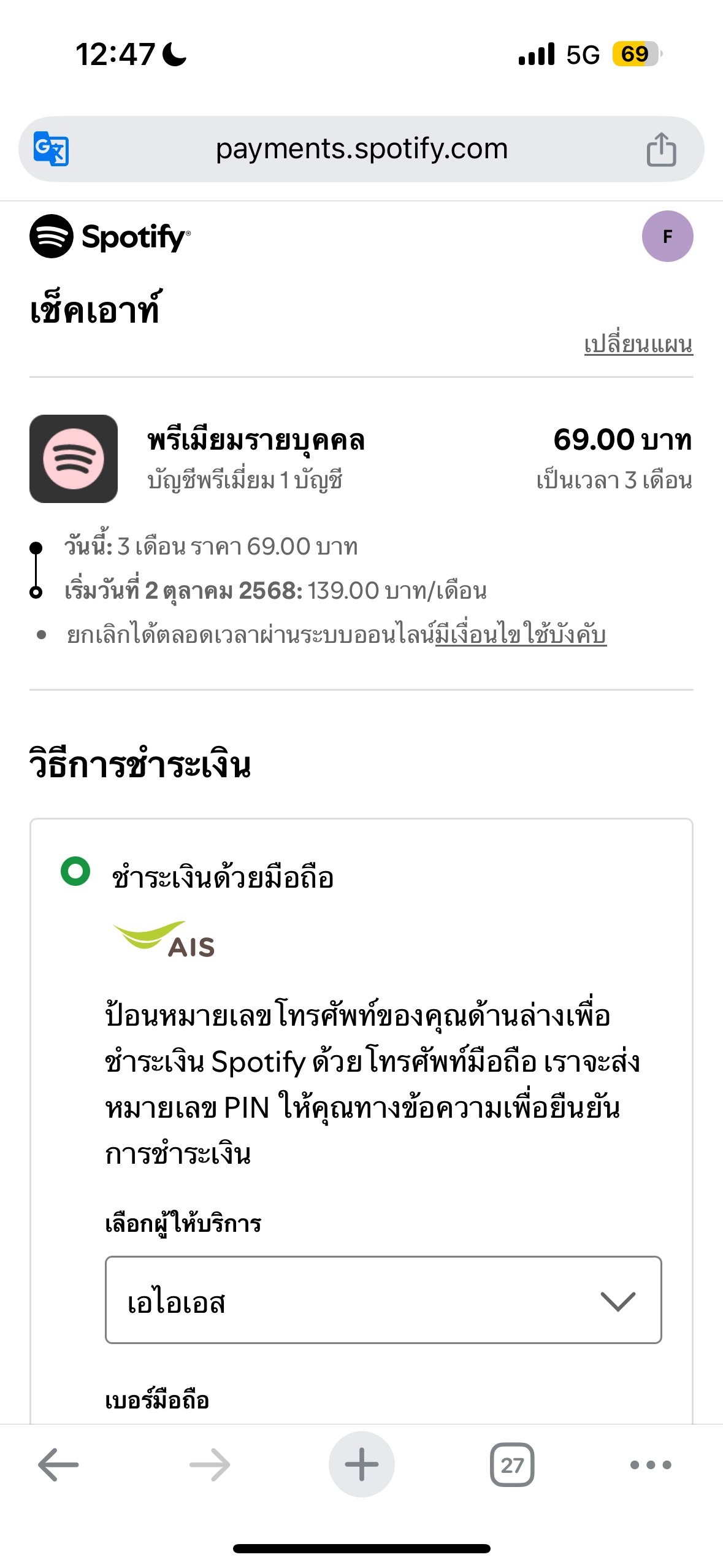Image resolution: width=723 pixels, height=1568 pixels.
Task: Share this page via share icon
Action: 661,149
